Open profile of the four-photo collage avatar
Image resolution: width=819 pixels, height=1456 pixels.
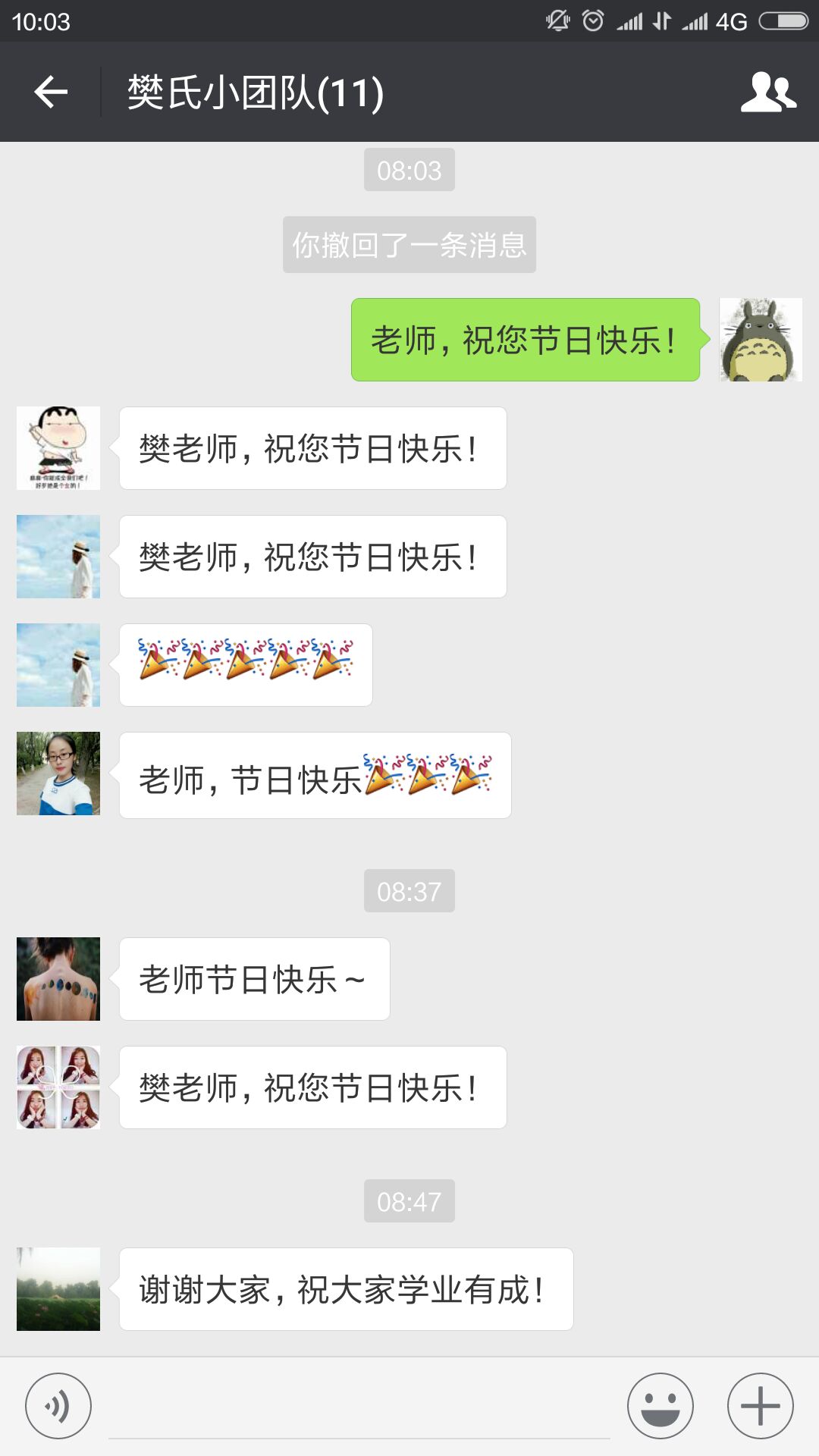pyautogui.click(x=58, y=1087)
